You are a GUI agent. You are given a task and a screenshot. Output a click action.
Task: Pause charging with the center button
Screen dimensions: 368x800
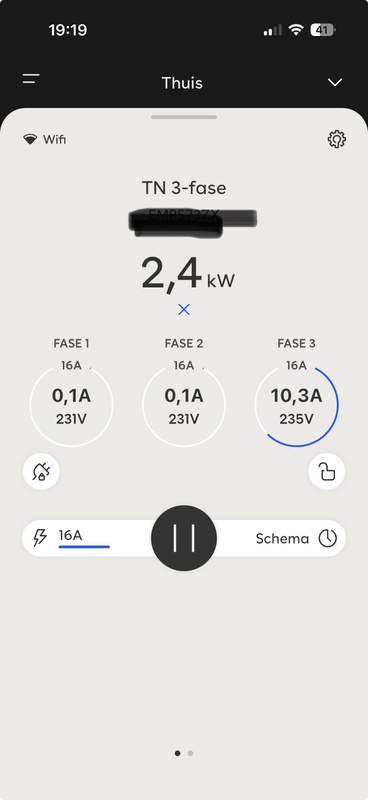[184, 538]
